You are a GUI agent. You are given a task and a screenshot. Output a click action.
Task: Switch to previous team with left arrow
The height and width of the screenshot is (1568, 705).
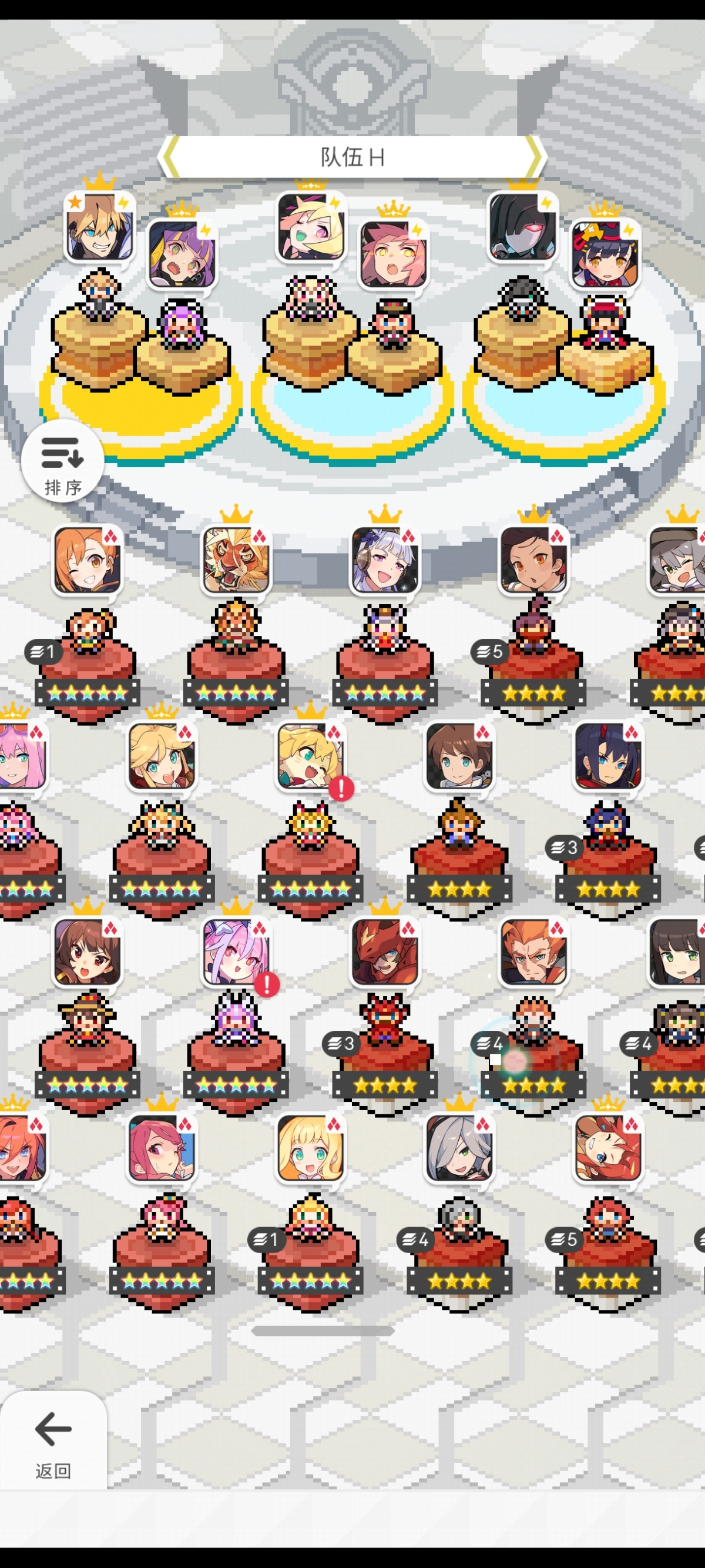170,157
